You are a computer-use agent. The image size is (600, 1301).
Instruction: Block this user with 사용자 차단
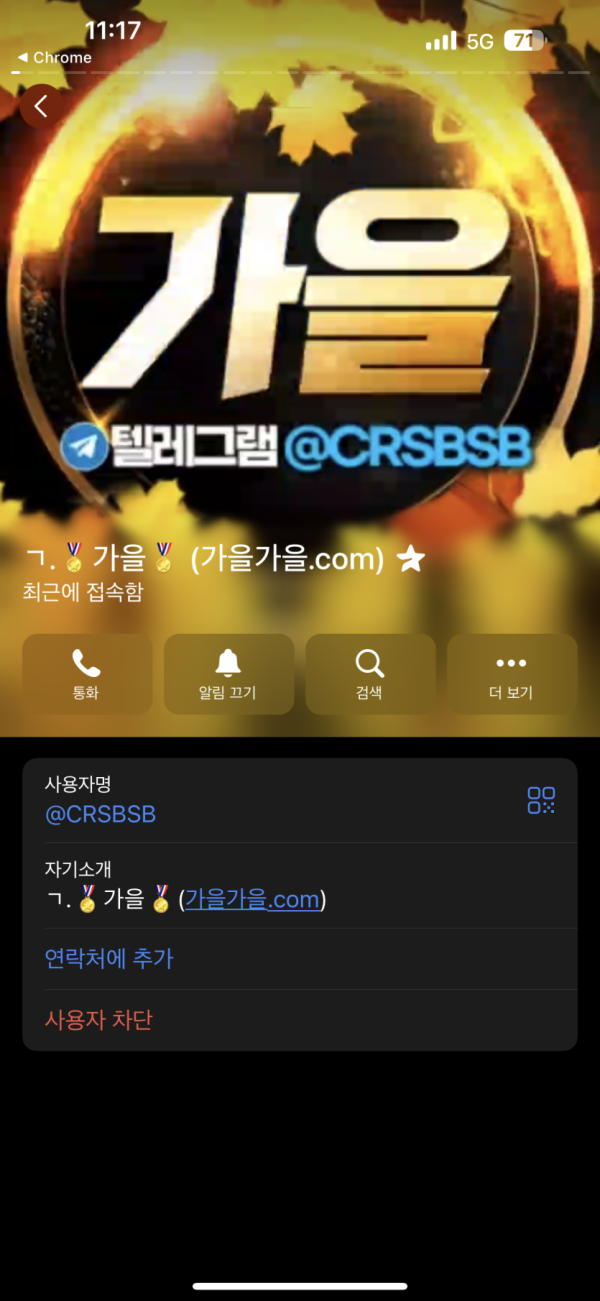click(x=98, y=1020)
